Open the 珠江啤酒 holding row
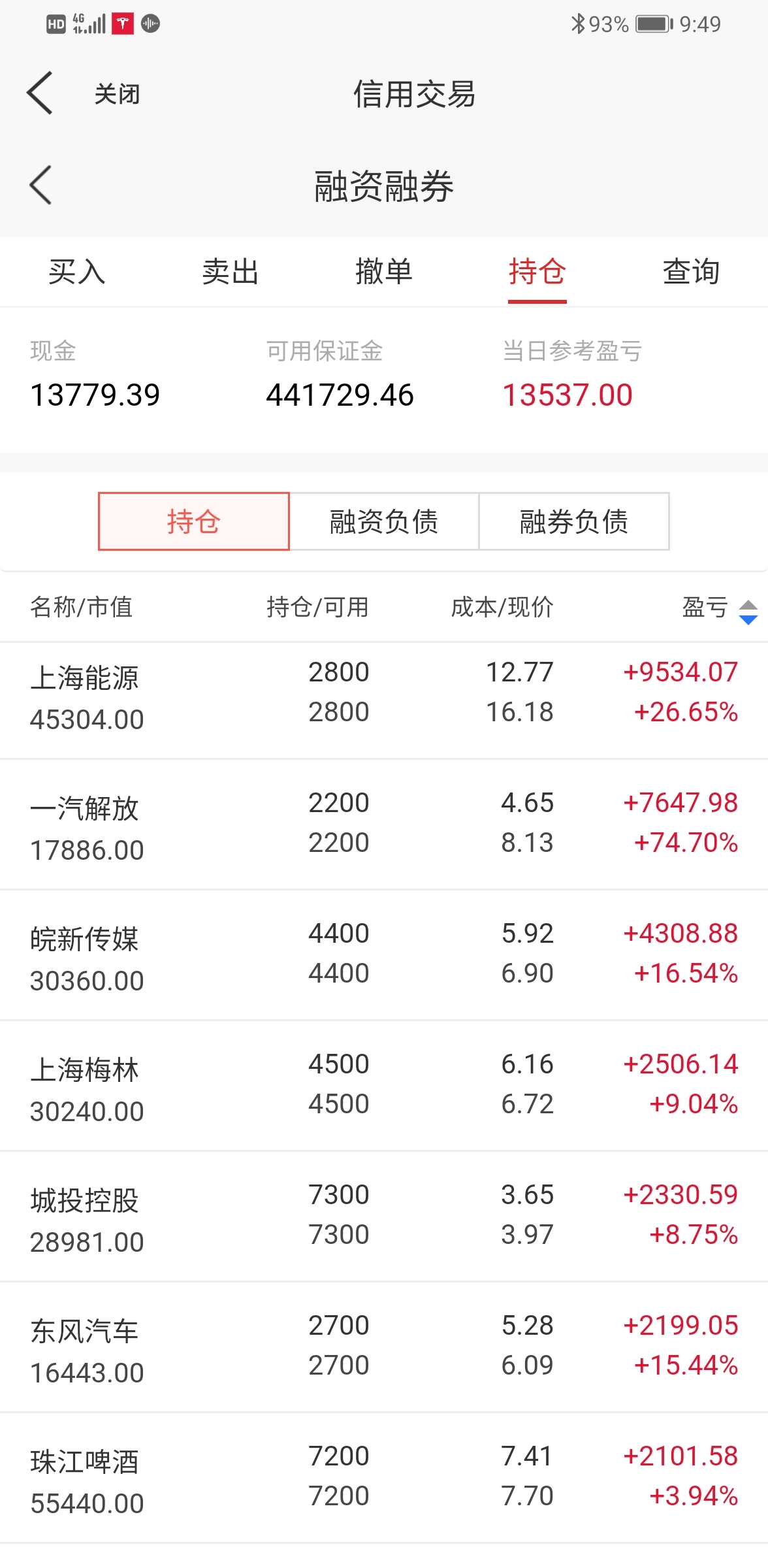The width and height of the screenshot is (768, 1568). (x=384, y=1478)
